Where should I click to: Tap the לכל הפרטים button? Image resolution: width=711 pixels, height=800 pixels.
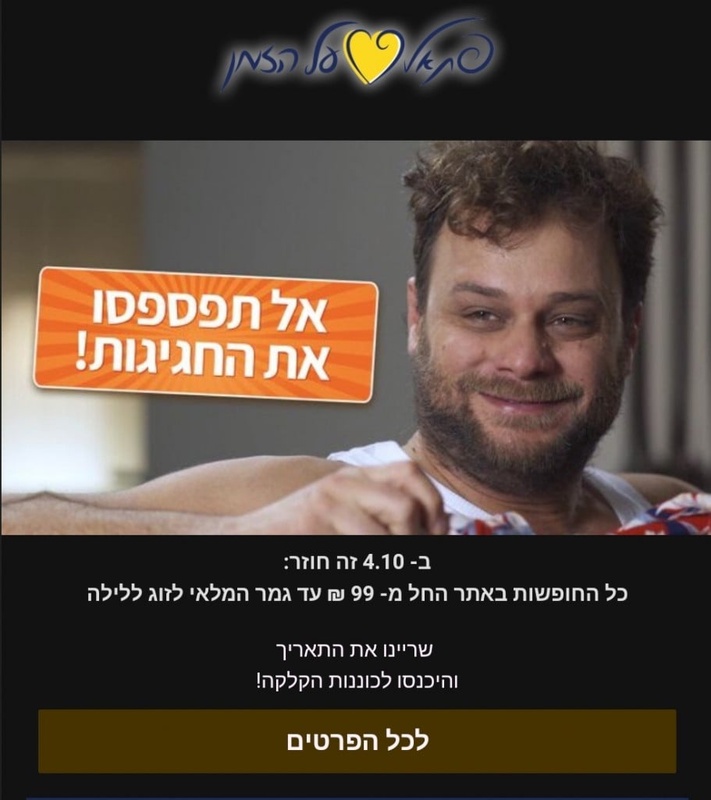[x=357, y=741]
